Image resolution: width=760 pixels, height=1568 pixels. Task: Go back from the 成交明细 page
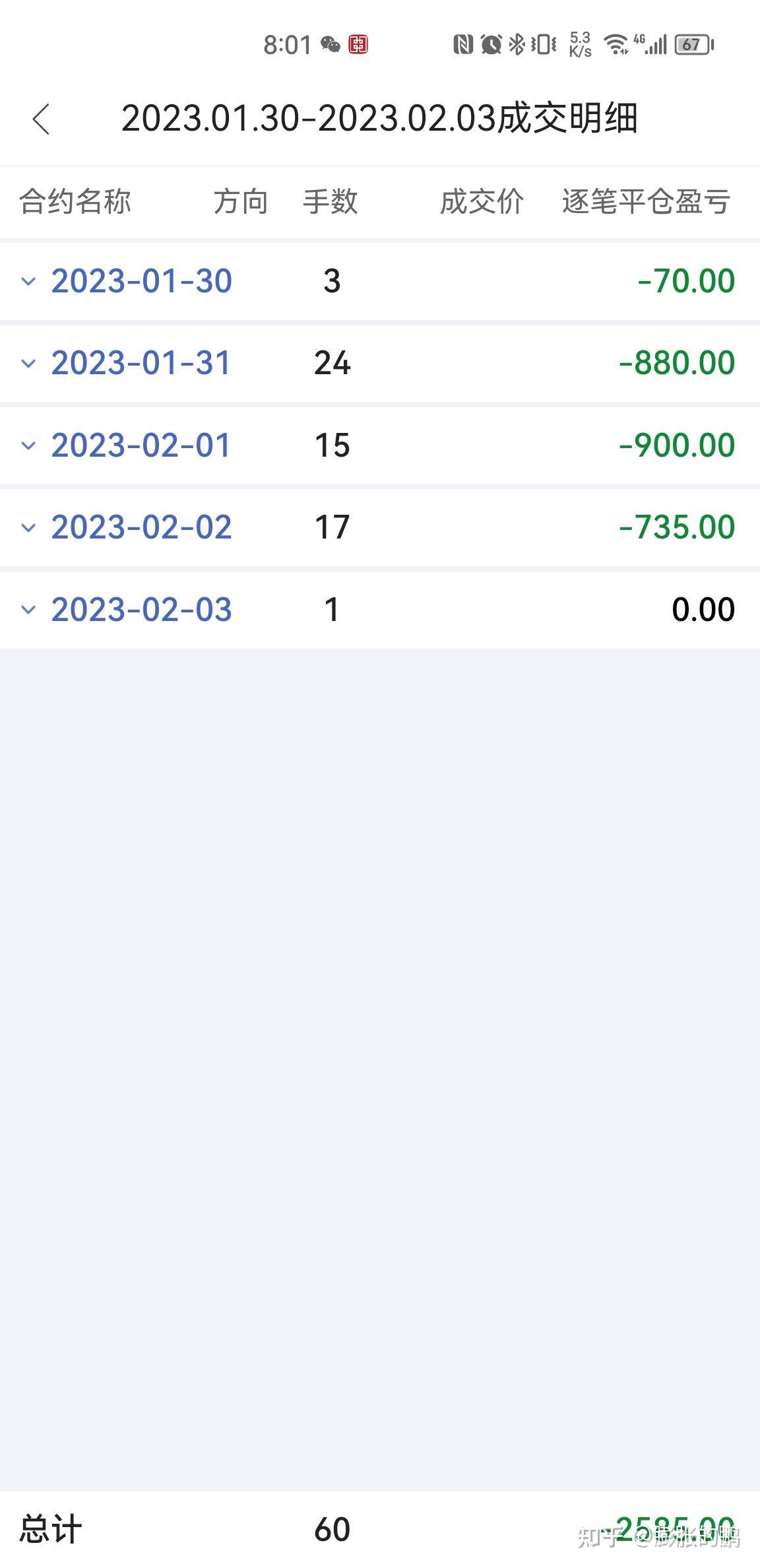point(41,119)
